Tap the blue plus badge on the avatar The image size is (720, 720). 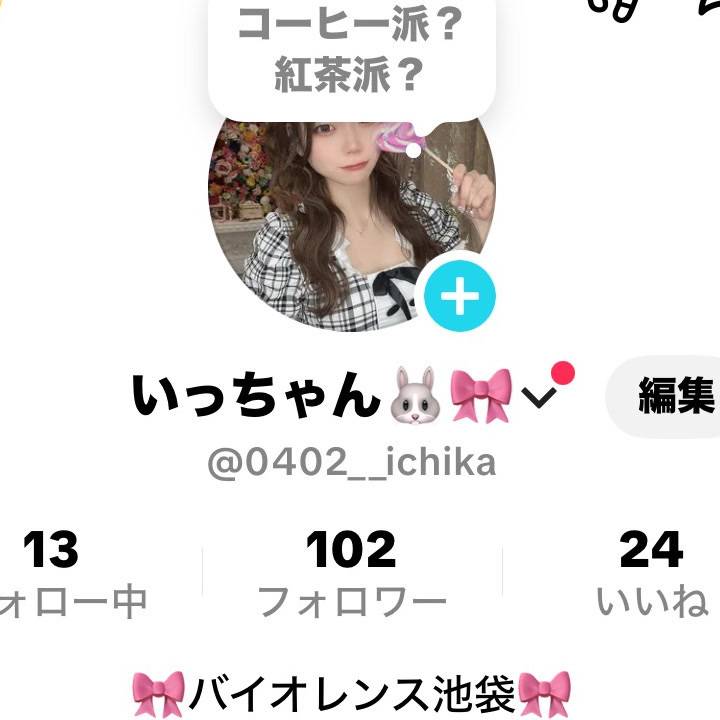point(460,297)
